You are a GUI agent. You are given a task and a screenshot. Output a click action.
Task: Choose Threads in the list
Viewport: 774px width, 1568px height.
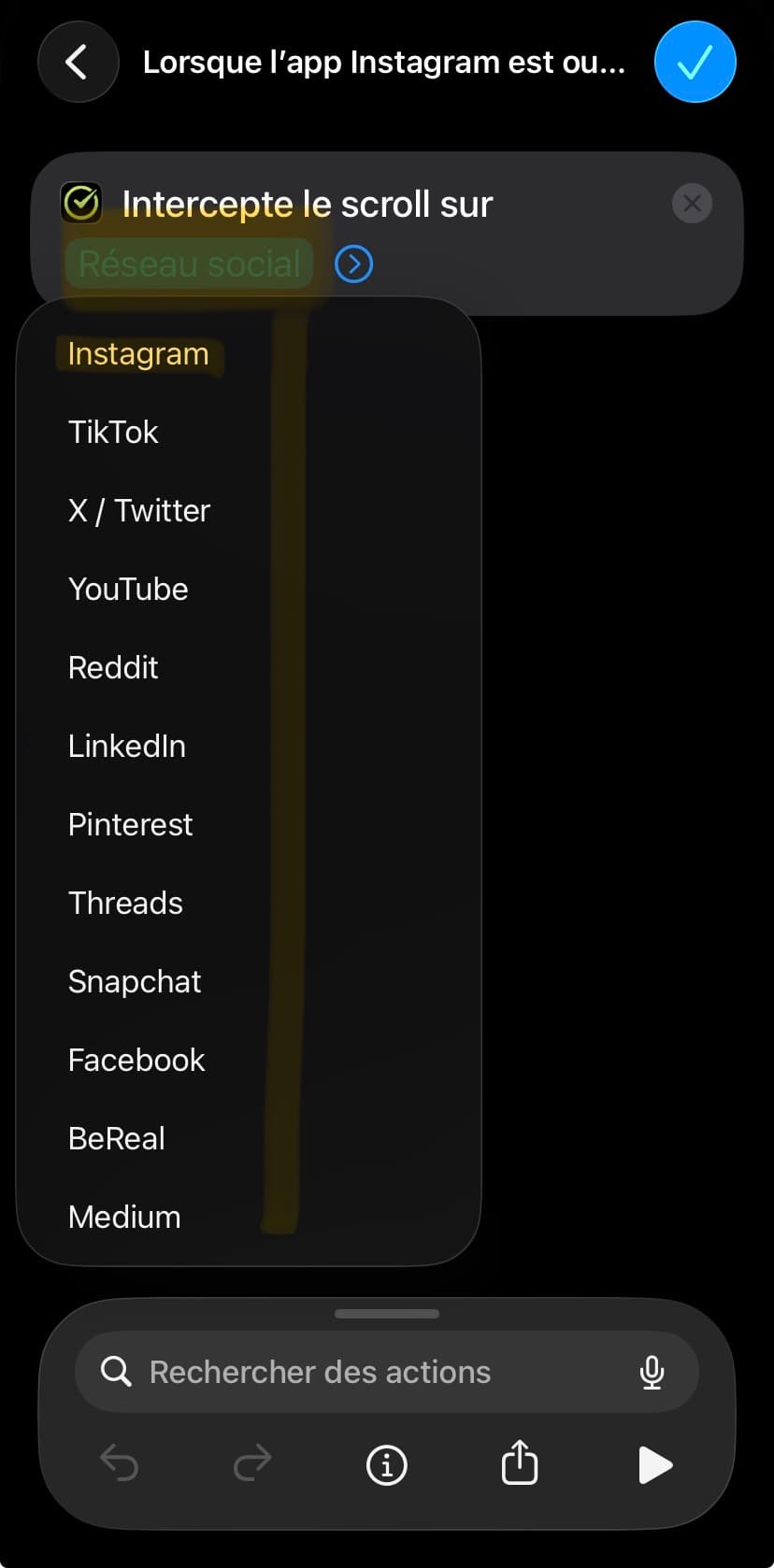pos(125,904)
